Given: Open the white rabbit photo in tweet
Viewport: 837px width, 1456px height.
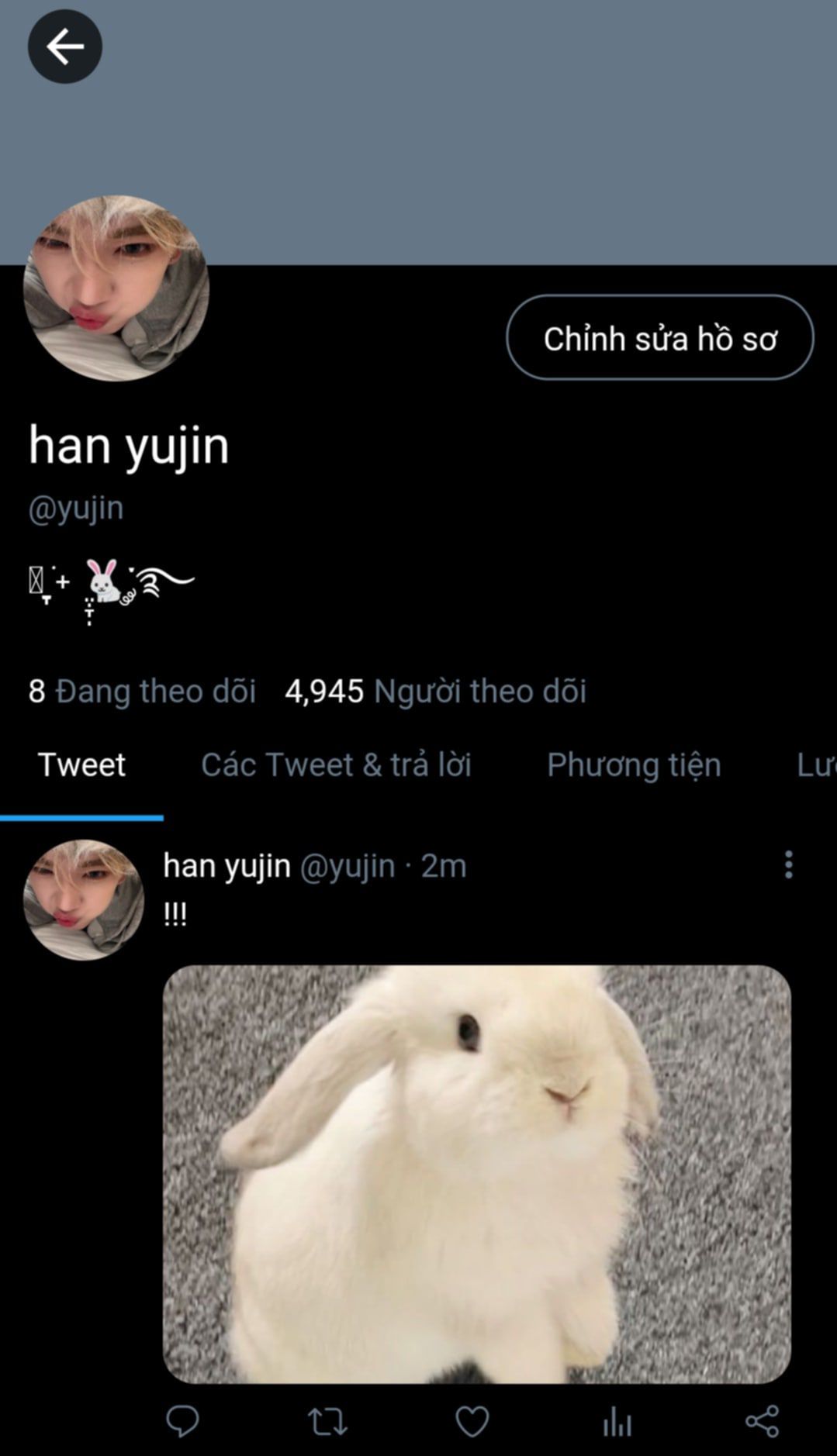Looking at the screenshot, I should click(476, 1174).
